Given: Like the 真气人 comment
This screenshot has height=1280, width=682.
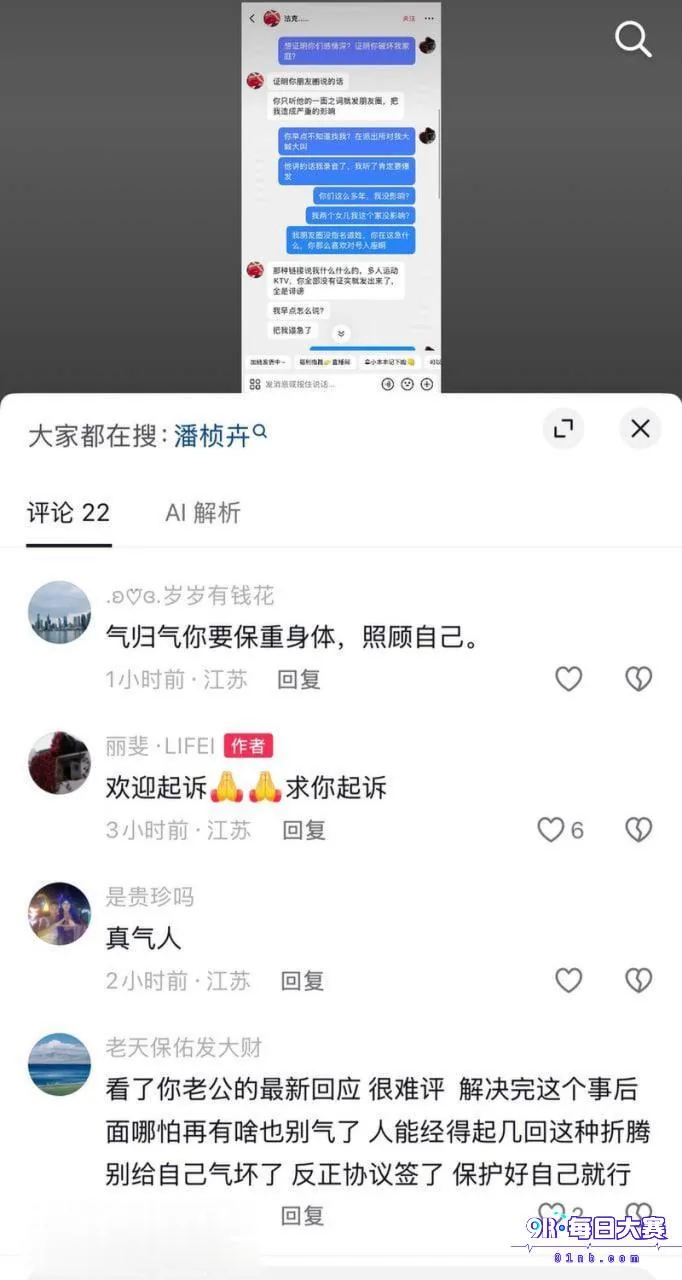Looking at the screenshot, I should tap(568, 980).
